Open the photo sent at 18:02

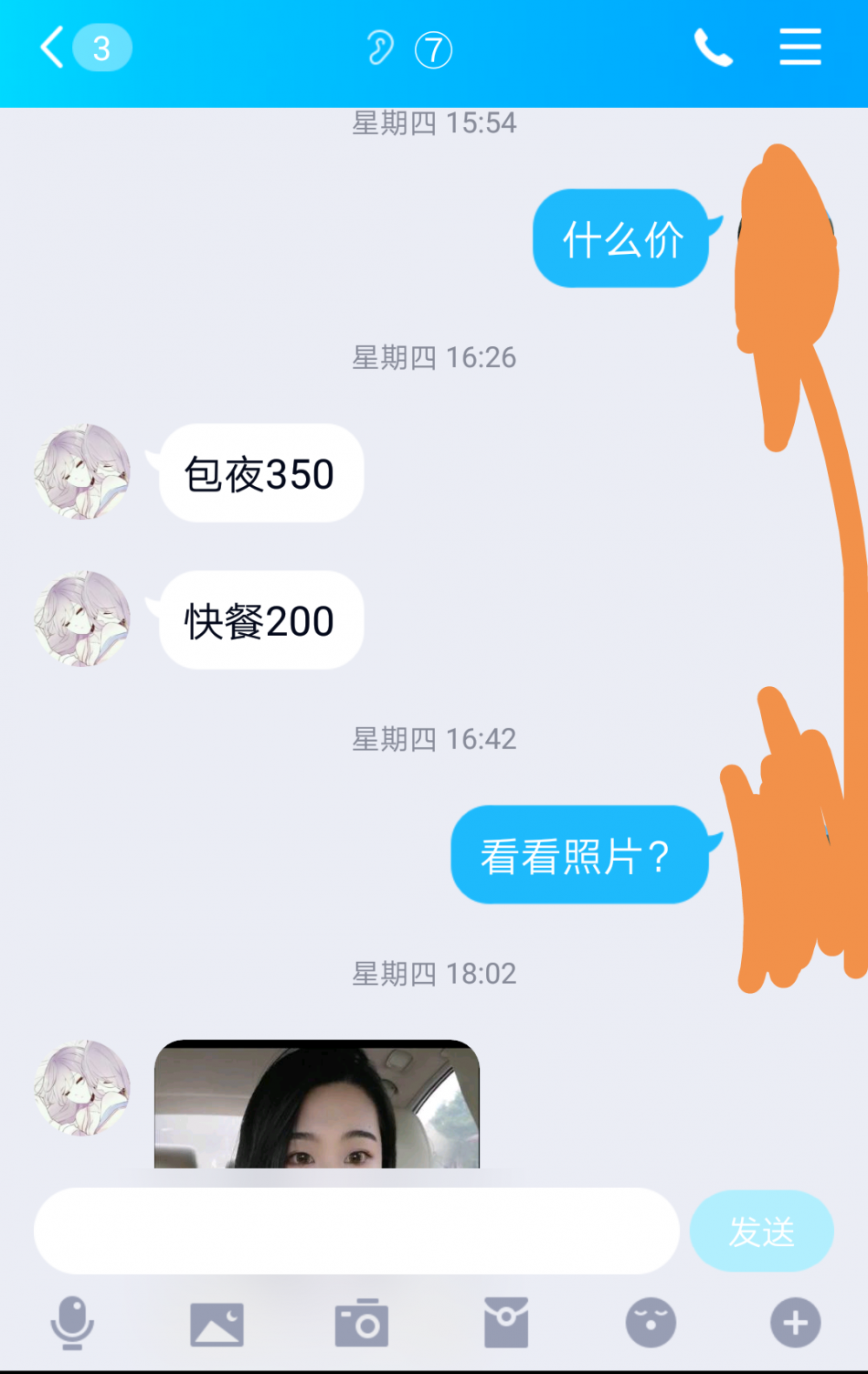(x=316, y=1105)
